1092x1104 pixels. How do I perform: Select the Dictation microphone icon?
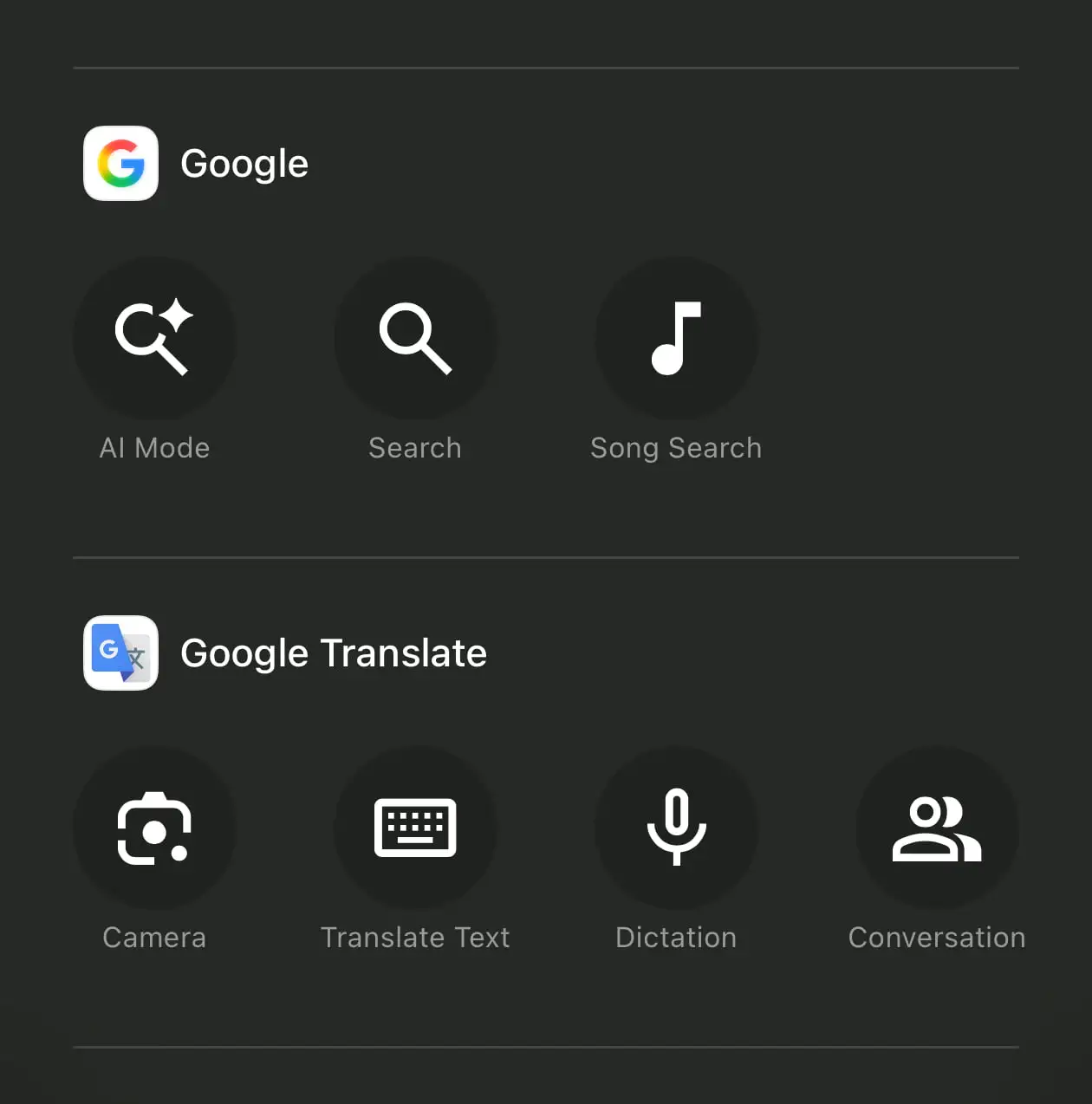(x=676, y=828)
